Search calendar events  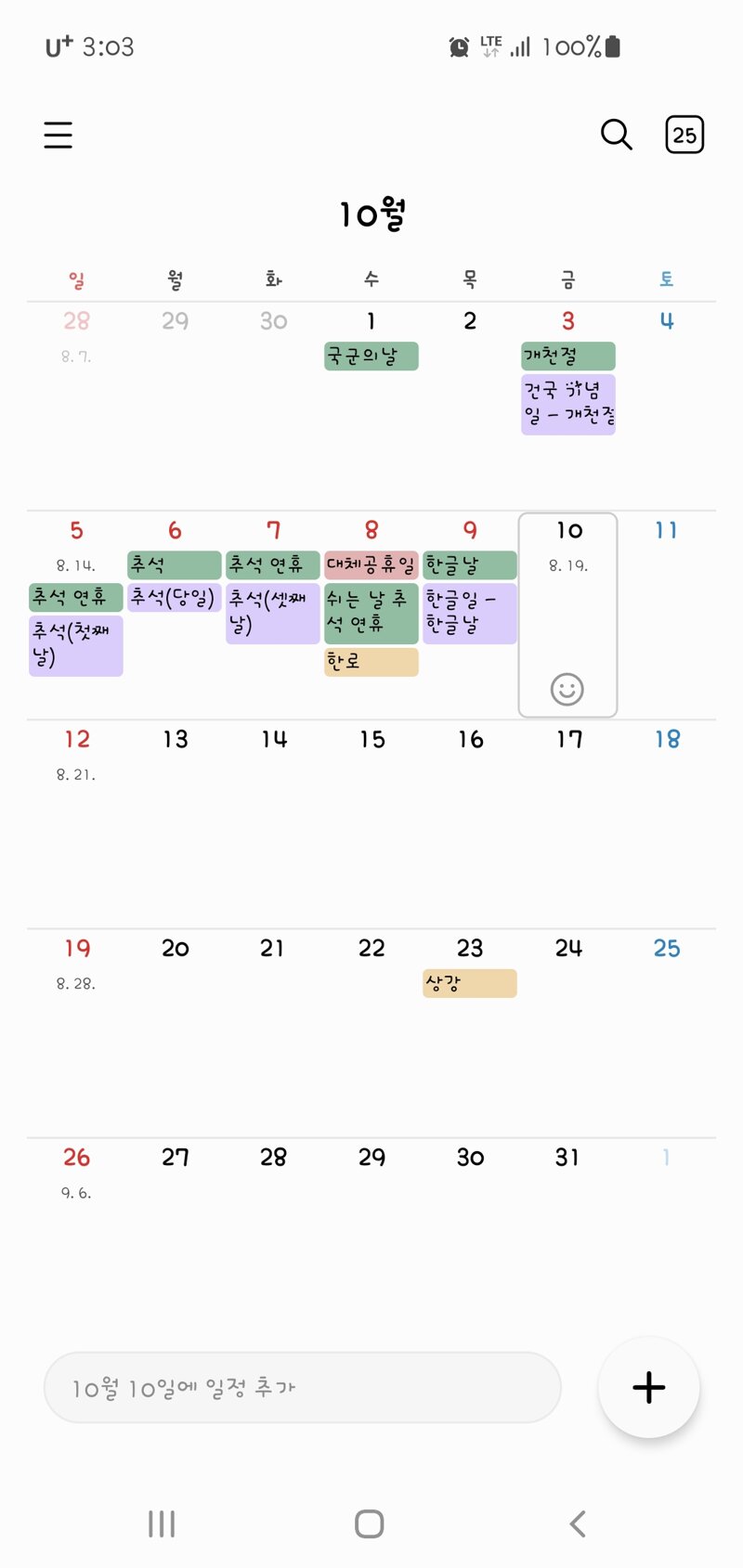616,135
